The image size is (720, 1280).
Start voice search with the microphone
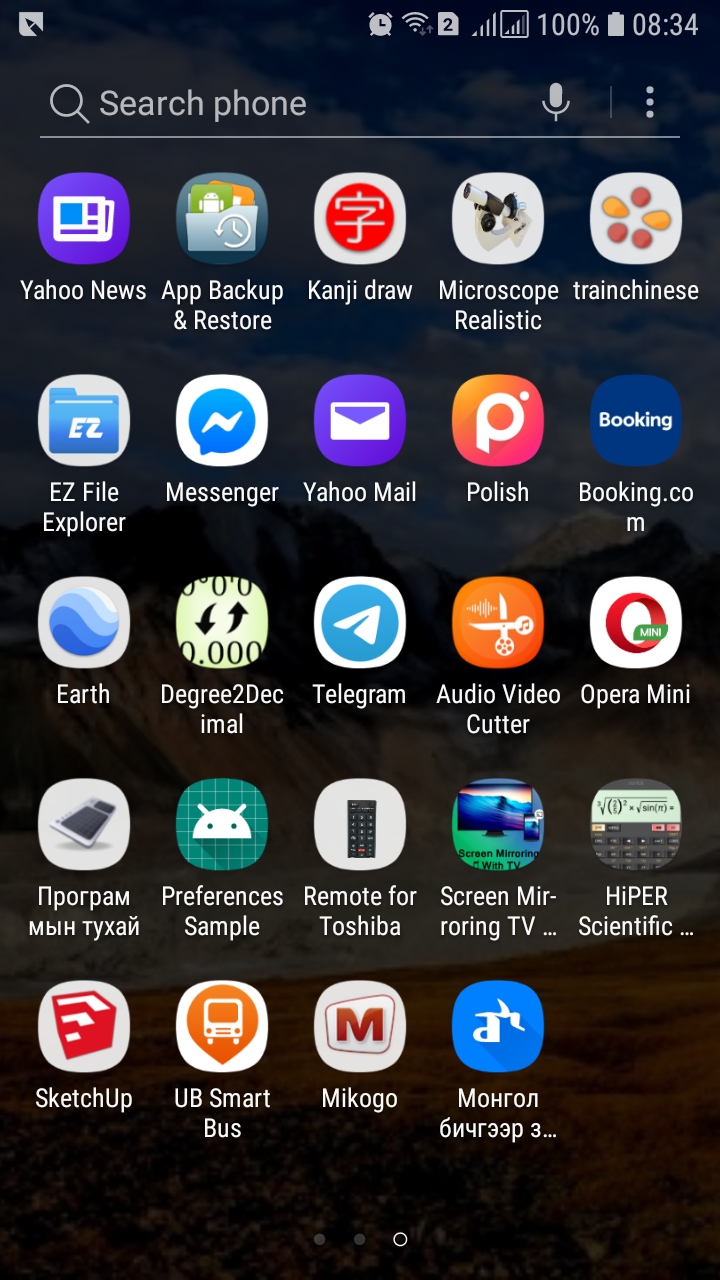click(x=556, y=102)
